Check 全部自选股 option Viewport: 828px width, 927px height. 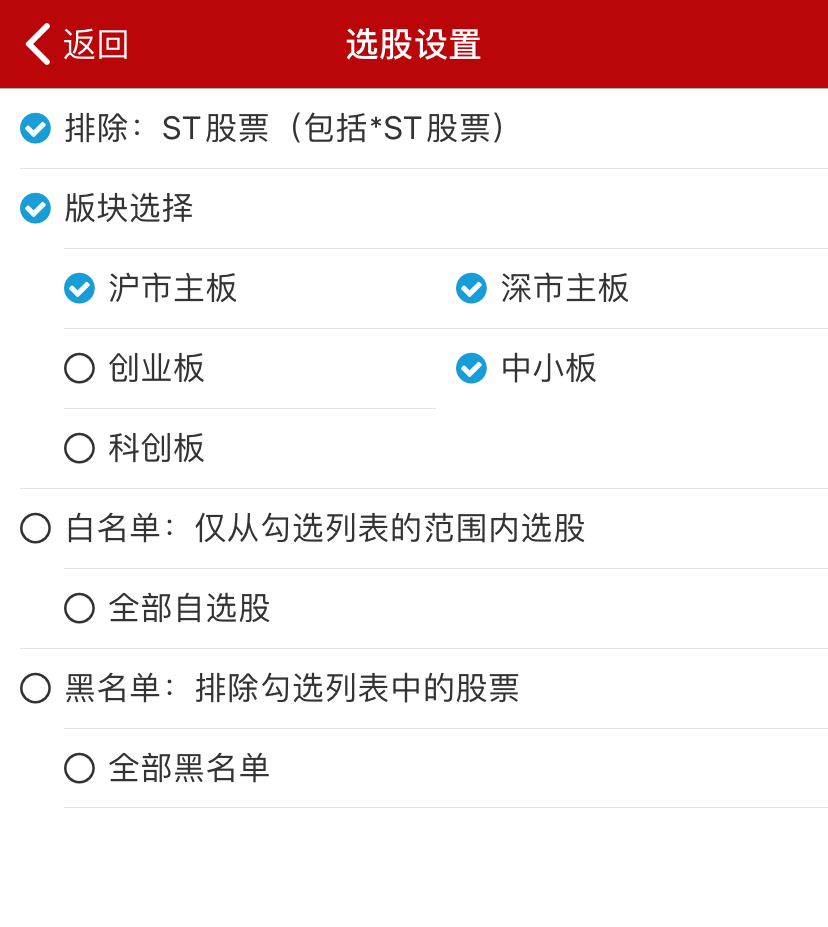pyautogui.click(x=80, y=608)
